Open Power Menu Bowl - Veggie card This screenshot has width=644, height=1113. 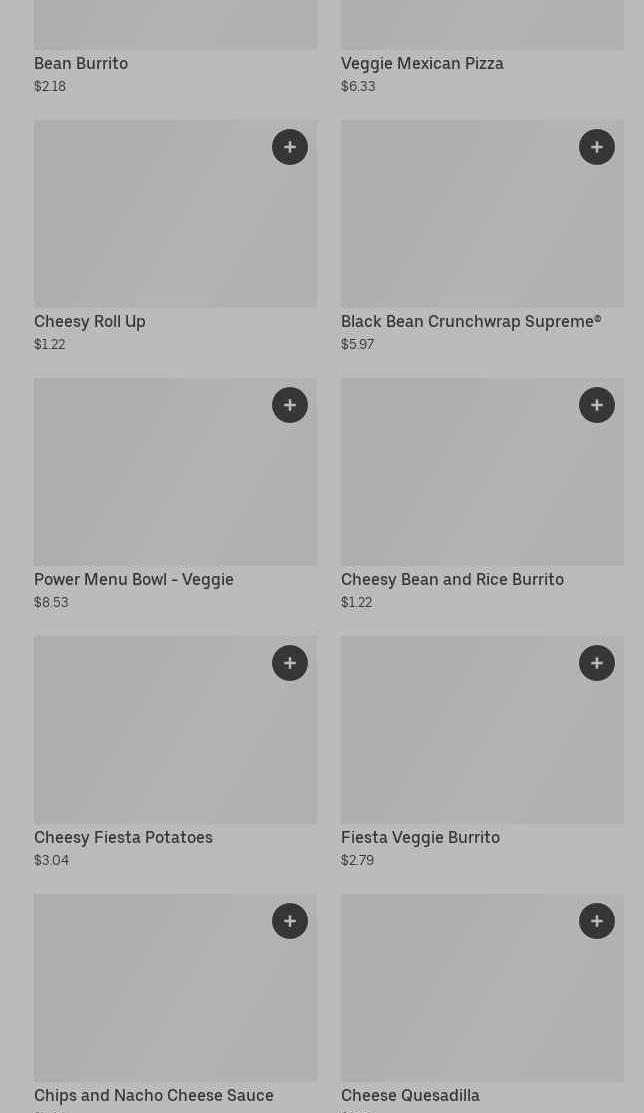tap(150, 485)
